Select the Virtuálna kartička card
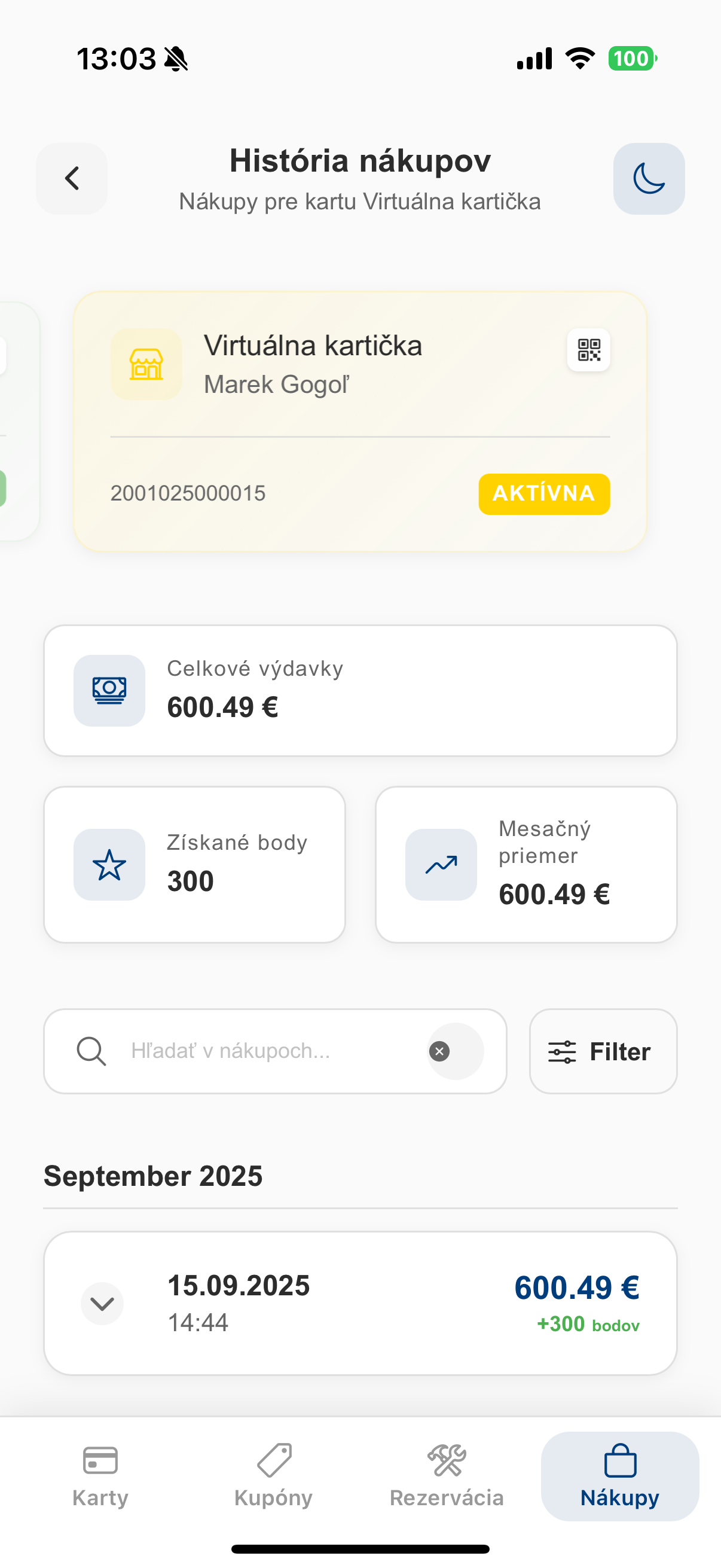721x1568 pixels. pyautogui.click(x=359, y=421)
